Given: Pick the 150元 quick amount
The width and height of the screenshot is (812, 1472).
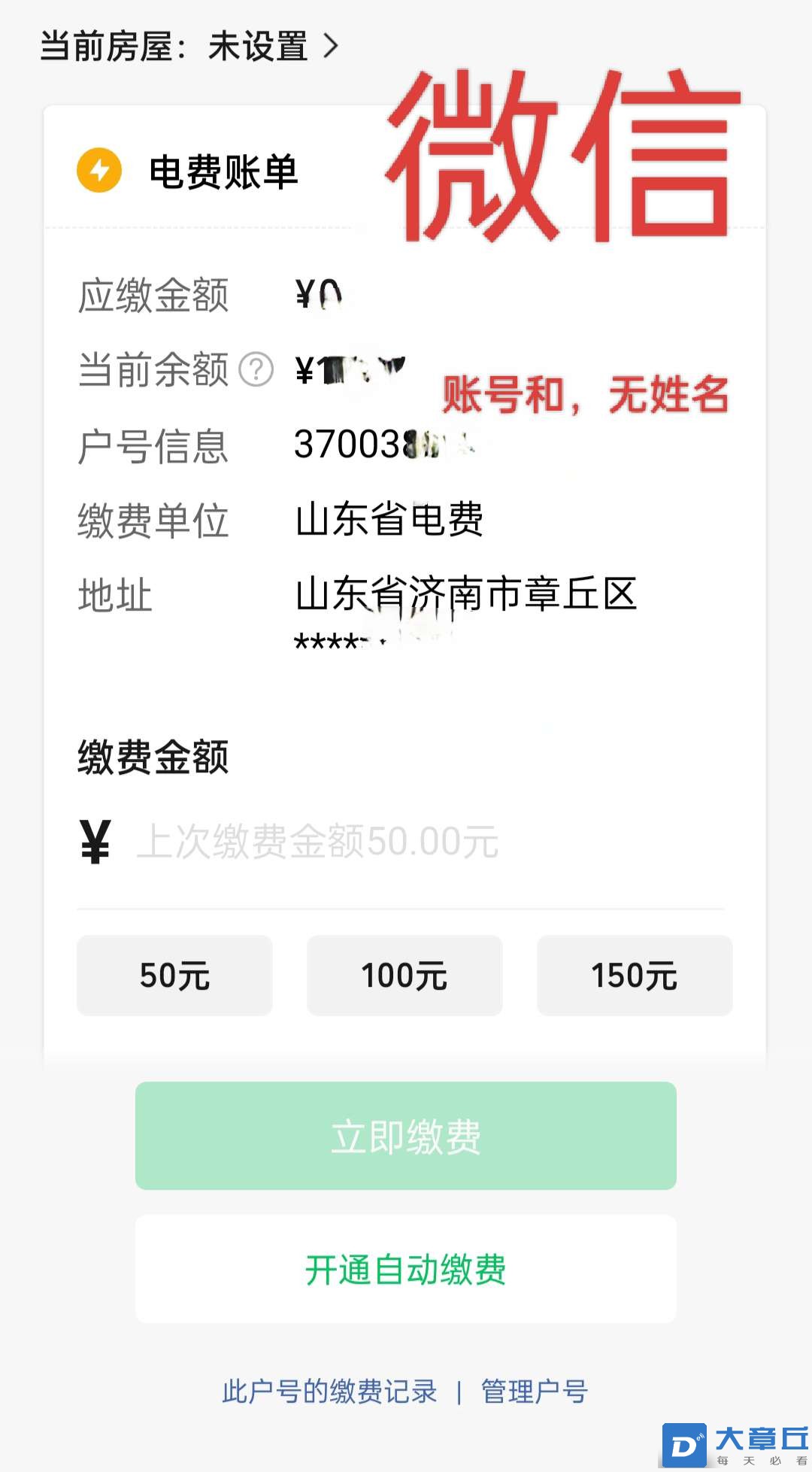Looking at the screenshot, I should (x=635, y=976).
